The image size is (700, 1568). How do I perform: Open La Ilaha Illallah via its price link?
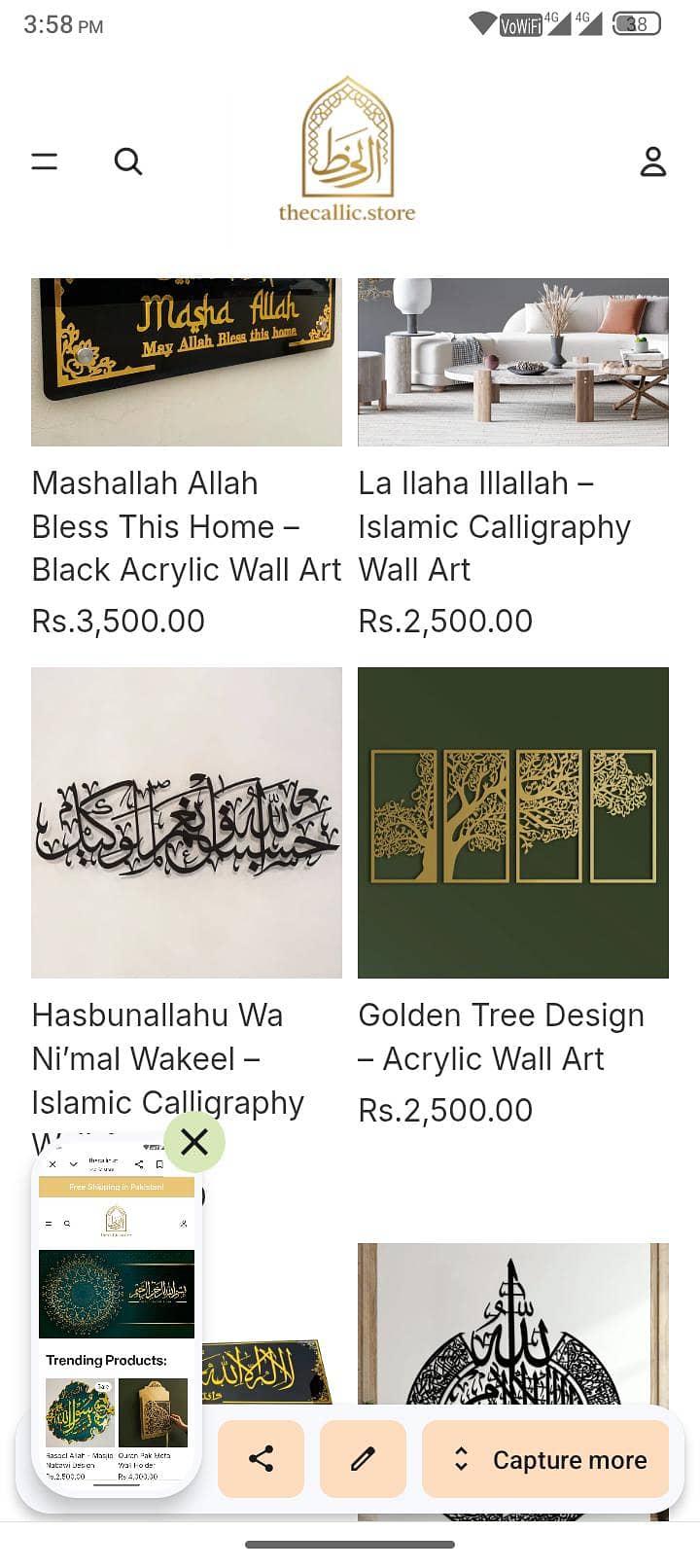(445, 621)
